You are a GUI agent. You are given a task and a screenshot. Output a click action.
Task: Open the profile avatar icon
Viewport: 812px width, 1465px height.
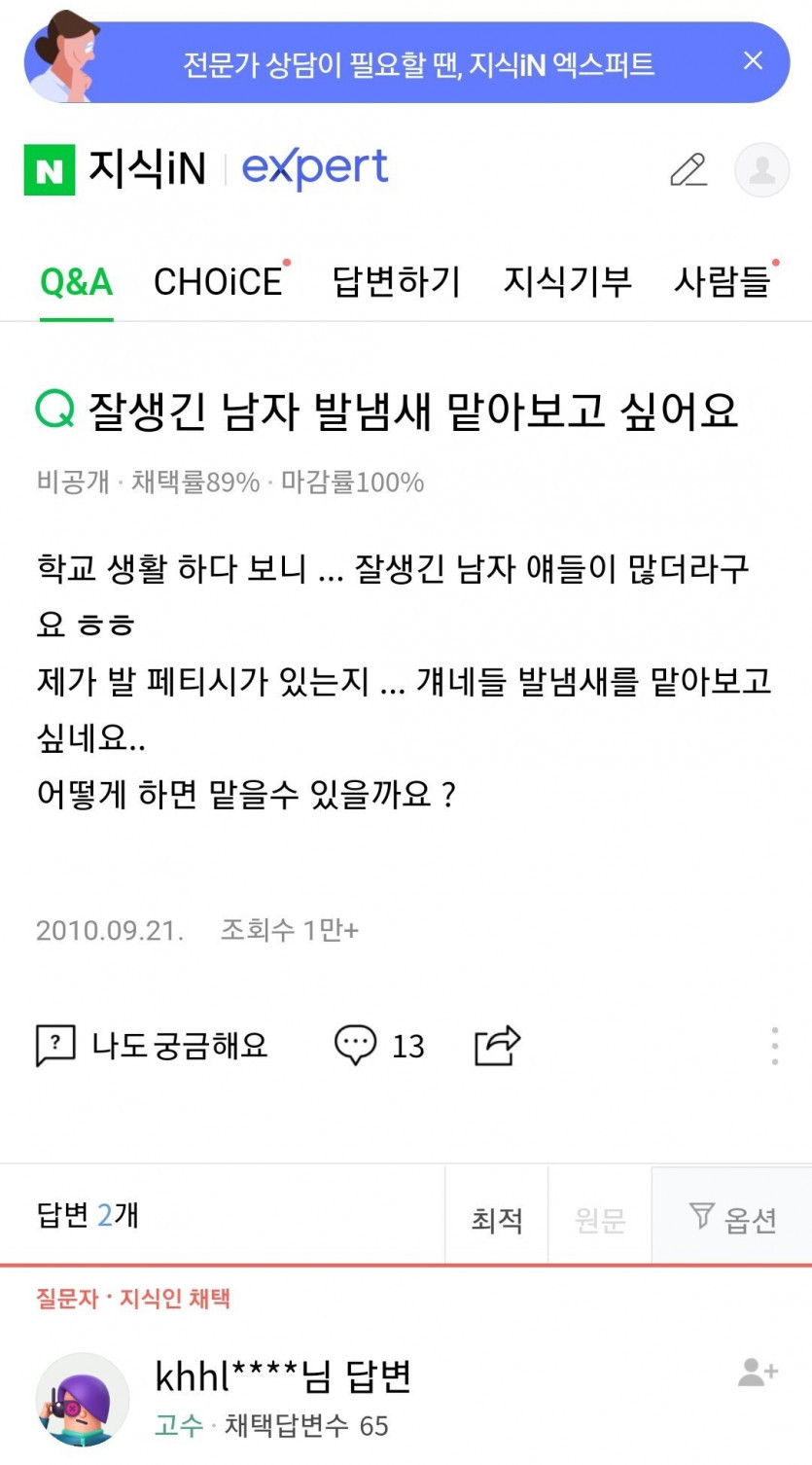[761, 170]
